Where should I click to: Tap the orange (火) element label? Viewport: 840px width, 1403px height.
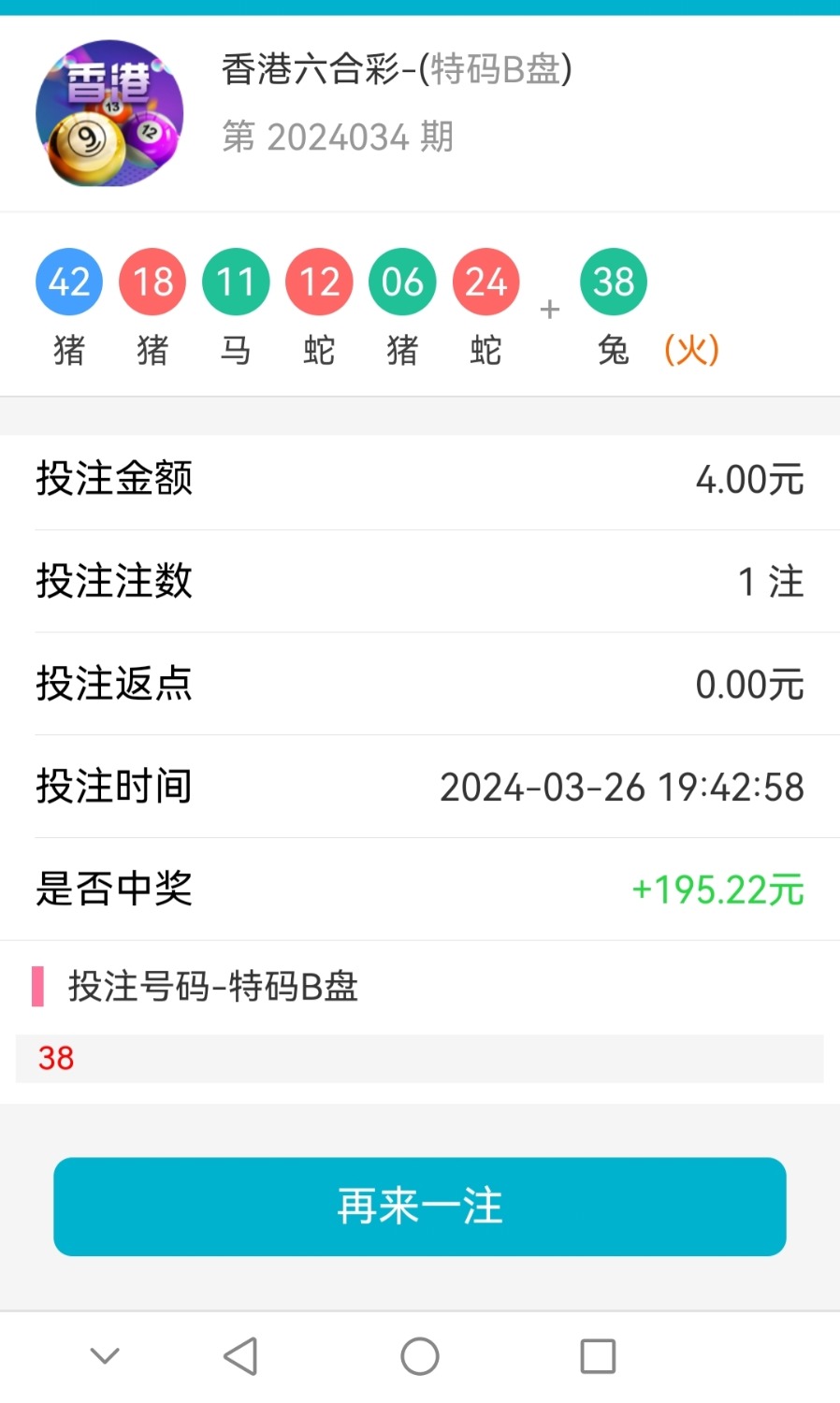point(691,350)
